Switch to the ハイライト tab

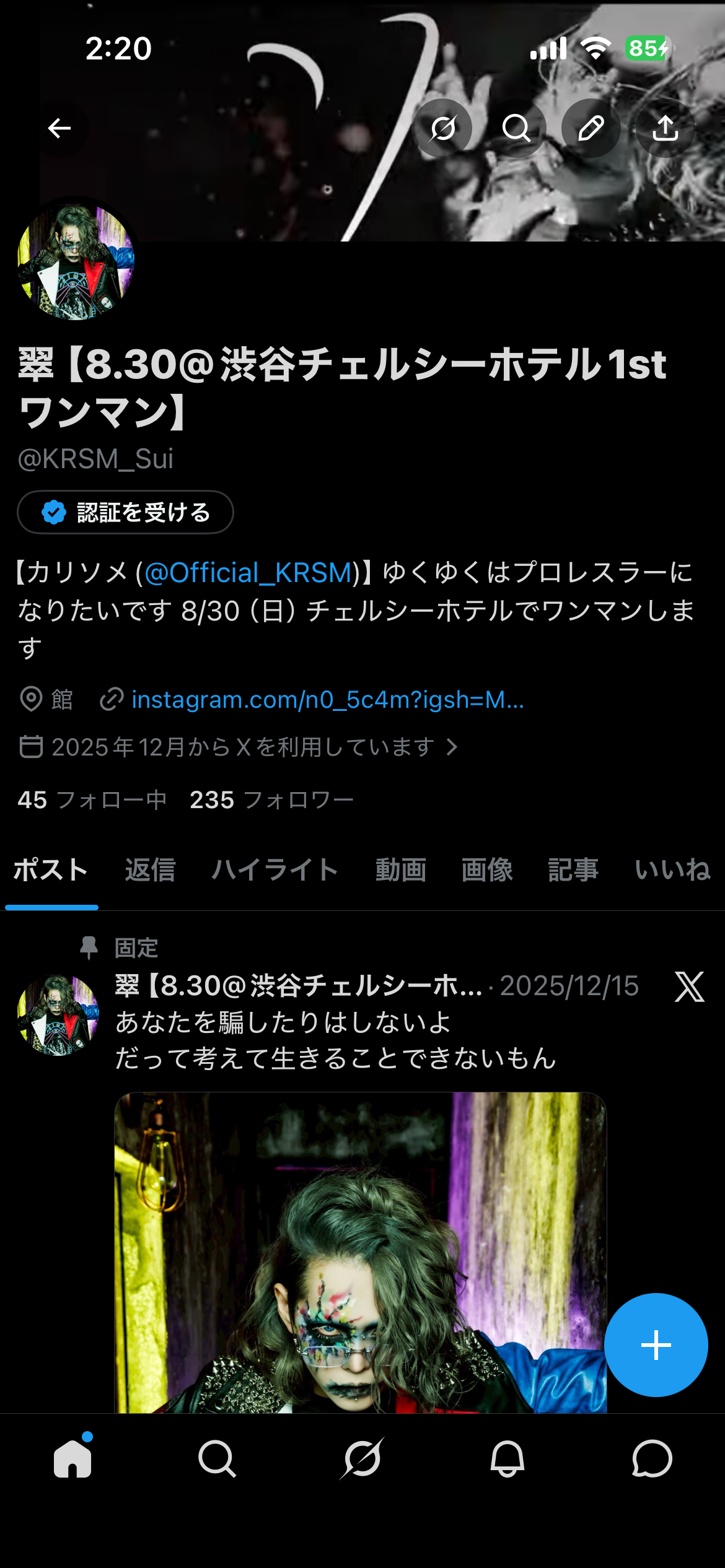(x=275, y=869)
